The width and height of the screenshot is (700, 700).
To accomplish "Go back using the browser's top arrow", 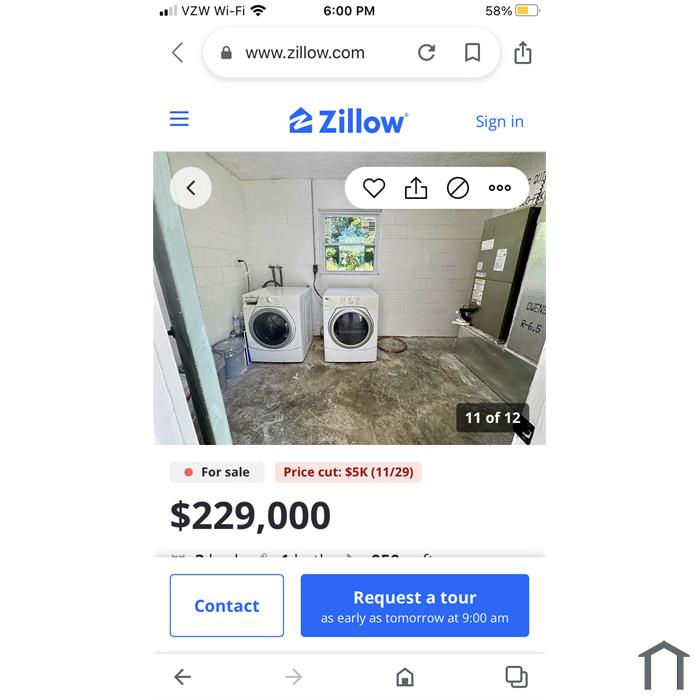I will (178, 53).
